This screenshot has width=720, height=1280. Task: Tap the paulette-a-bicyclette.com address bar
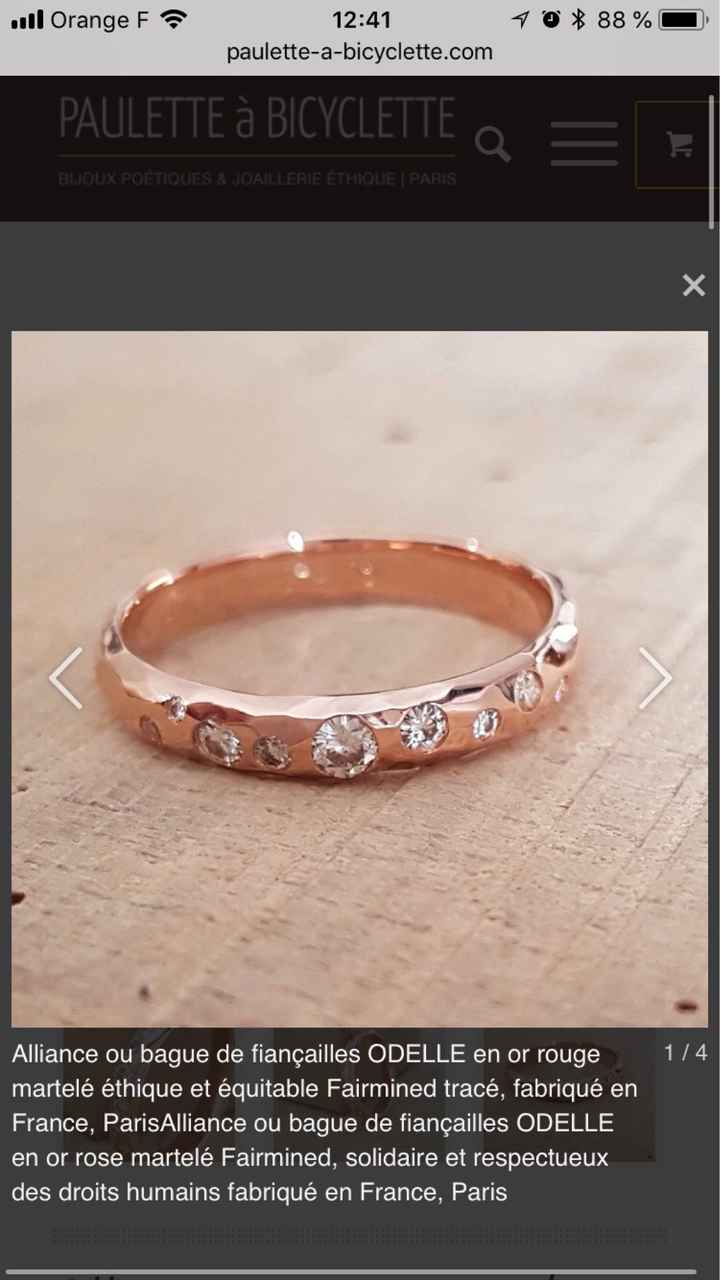point(360,52)
